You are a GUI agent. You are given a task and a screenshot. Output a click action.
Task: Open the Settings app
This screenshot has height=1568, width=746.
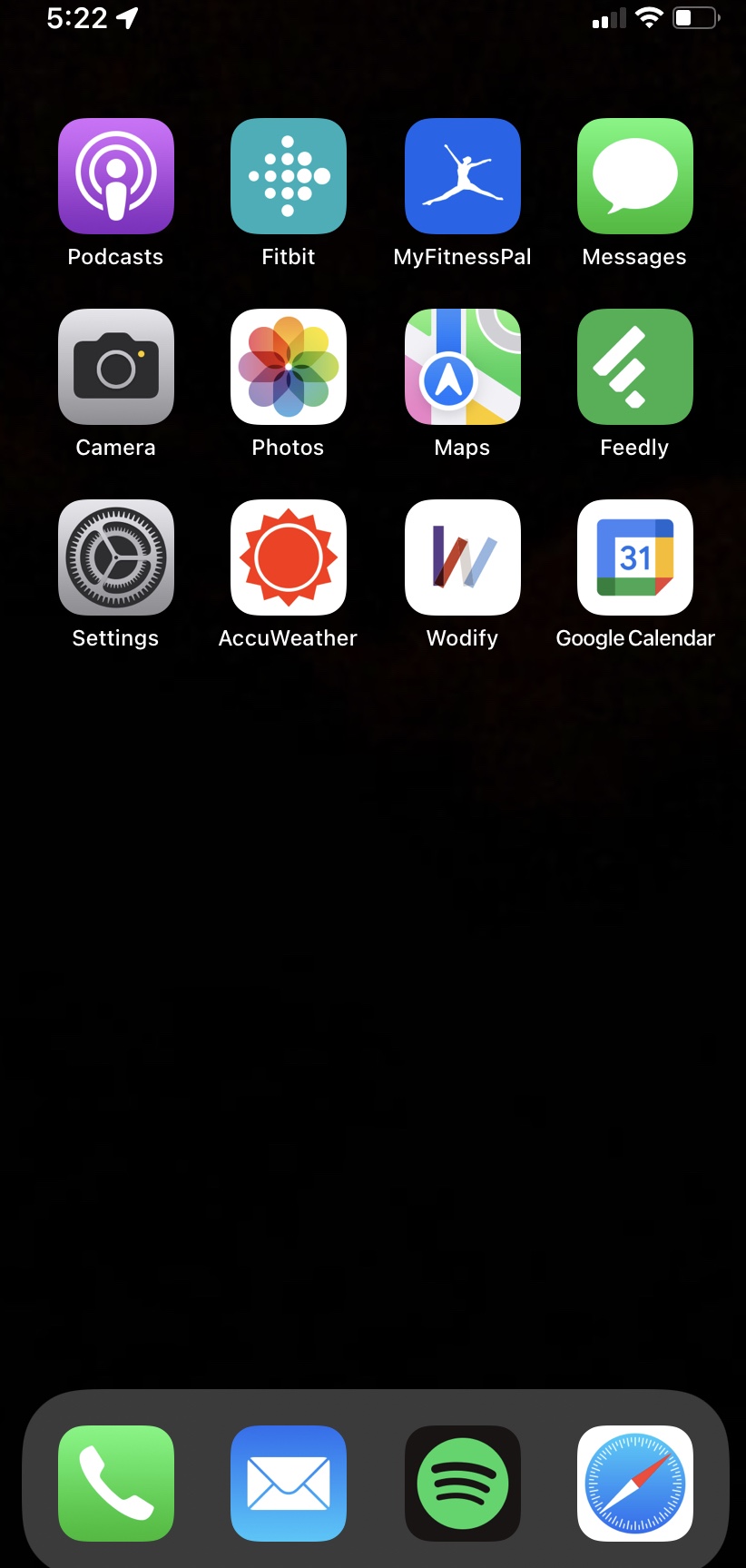click(116, 557)
